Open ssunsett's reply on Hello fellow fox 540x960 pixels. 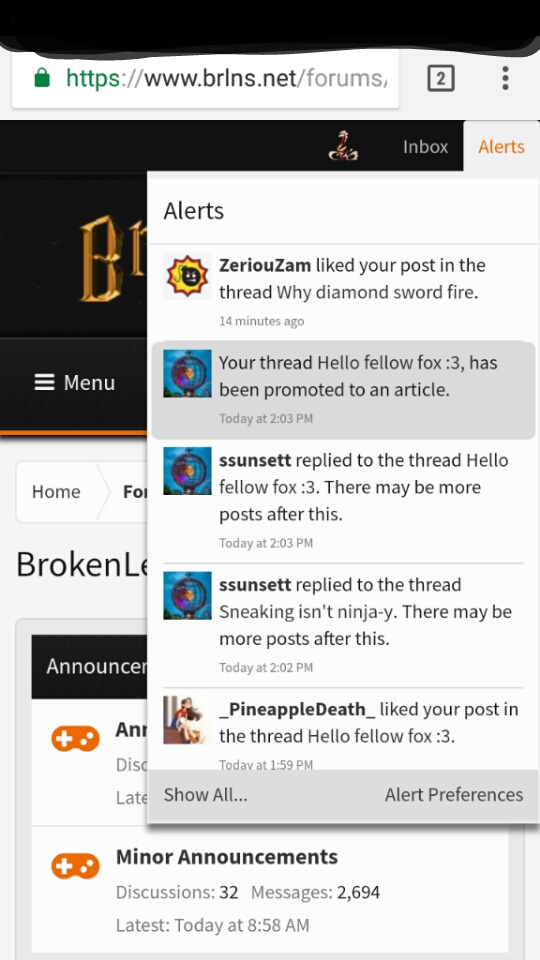click(343, 501)
